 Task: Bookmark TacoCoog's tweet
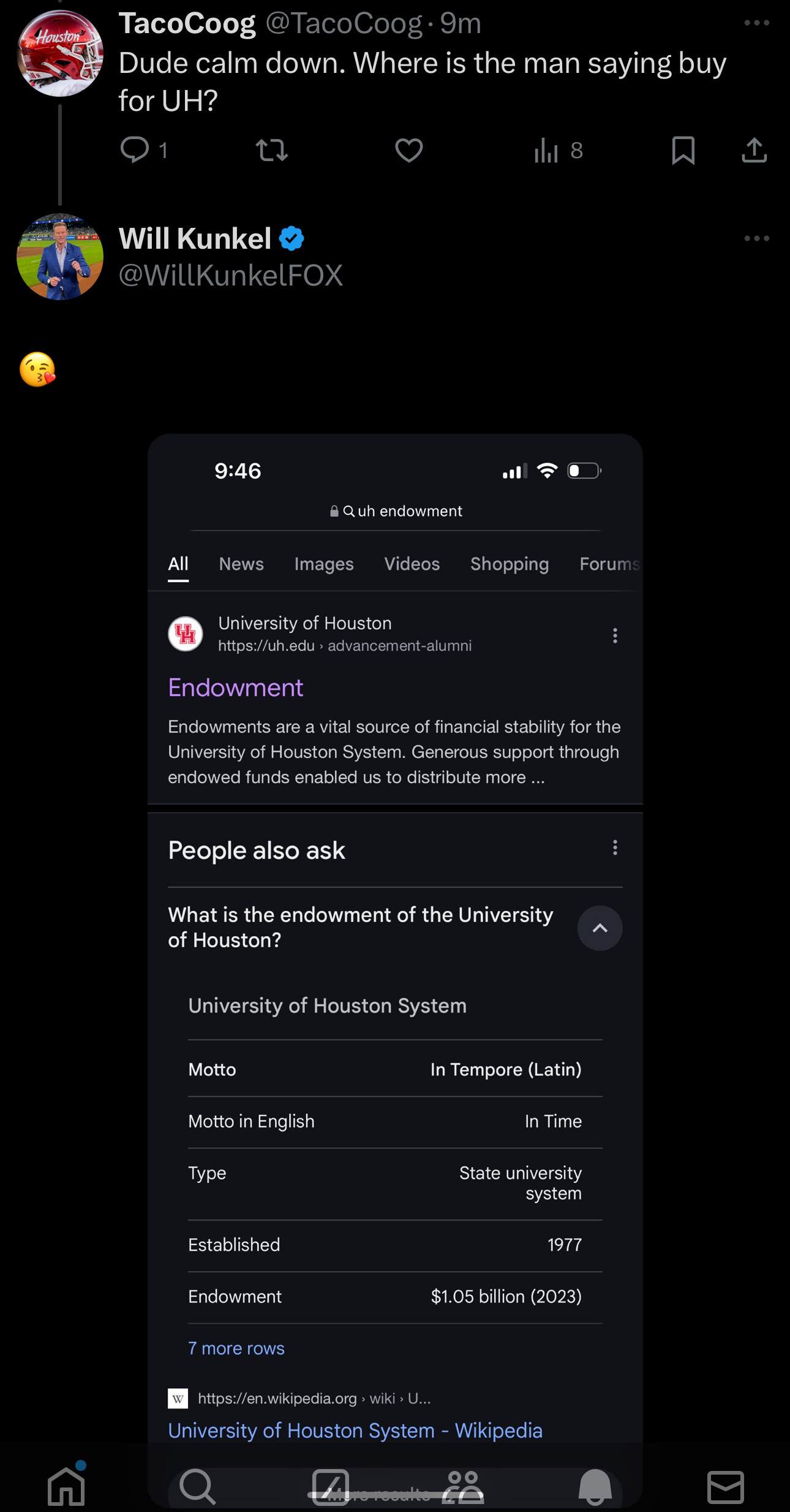coord(683,150)
